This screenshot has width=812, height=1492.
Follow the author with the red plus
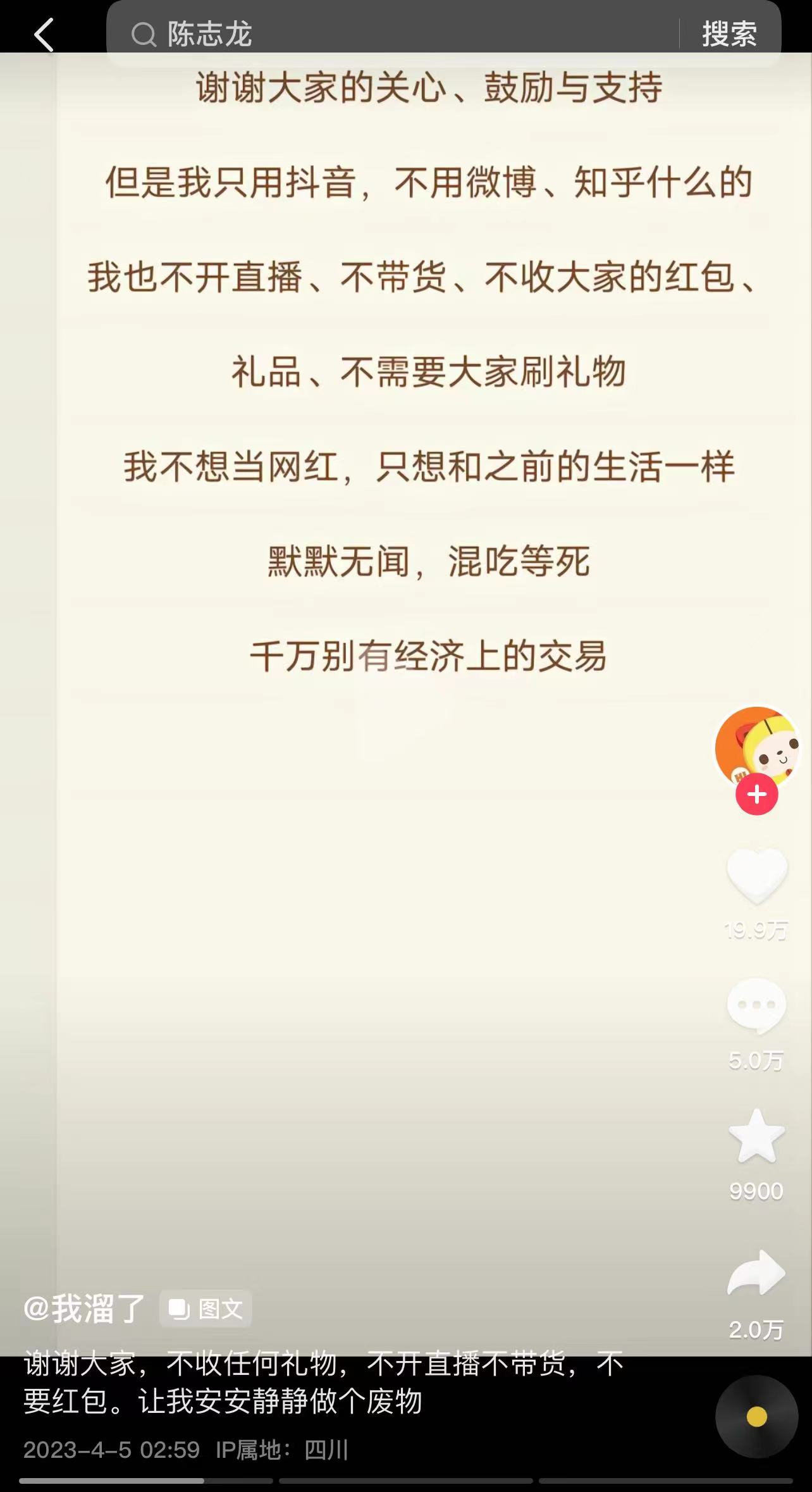[756, 794]
